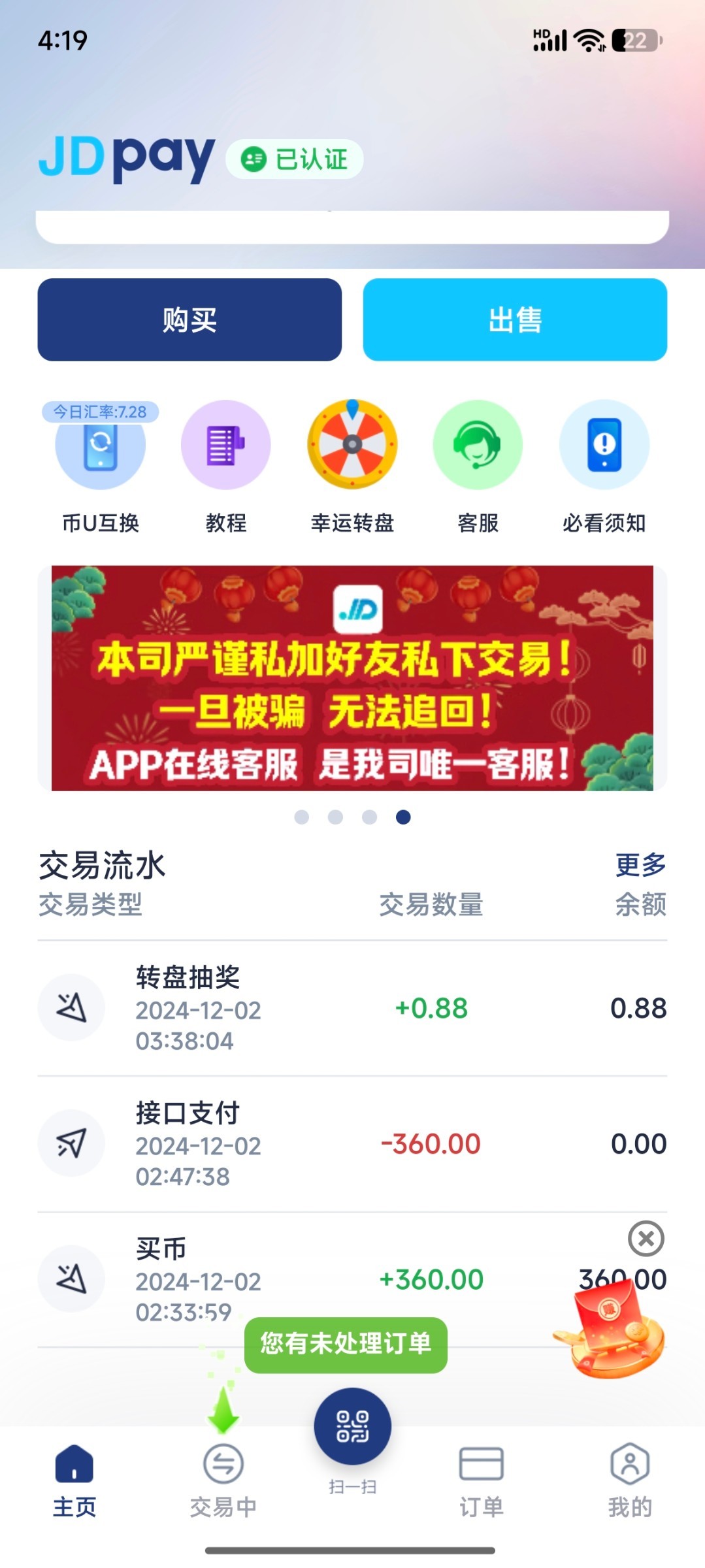The height and width of the screenshot is (1568, 705).
Task: Switch to the 交易中 tab
Action: click(x=223, y=1480)
